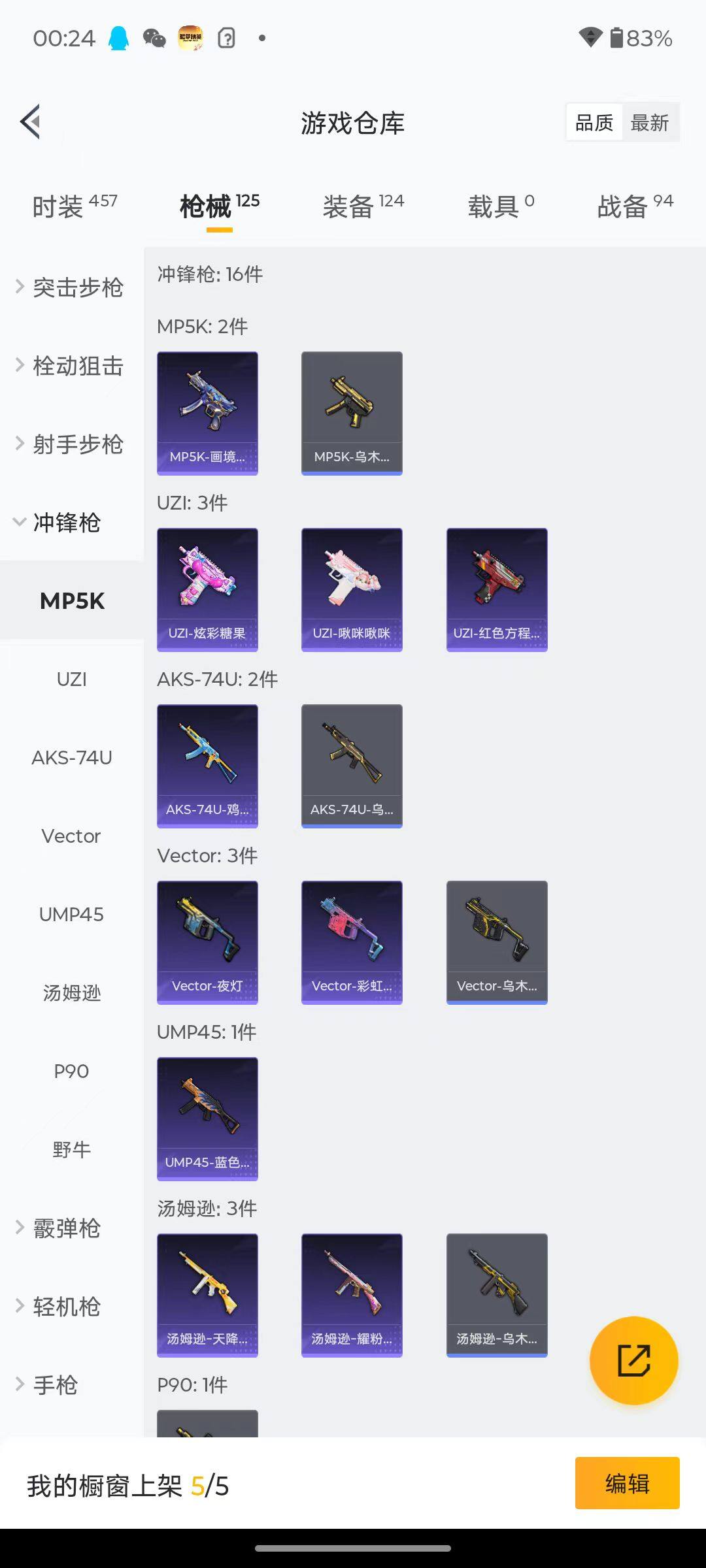Image resolution: width=706 pixels, height=1568 pixels.
Task: View the UZI-啾咪啾咪 skin
Action: pos(352,589)
